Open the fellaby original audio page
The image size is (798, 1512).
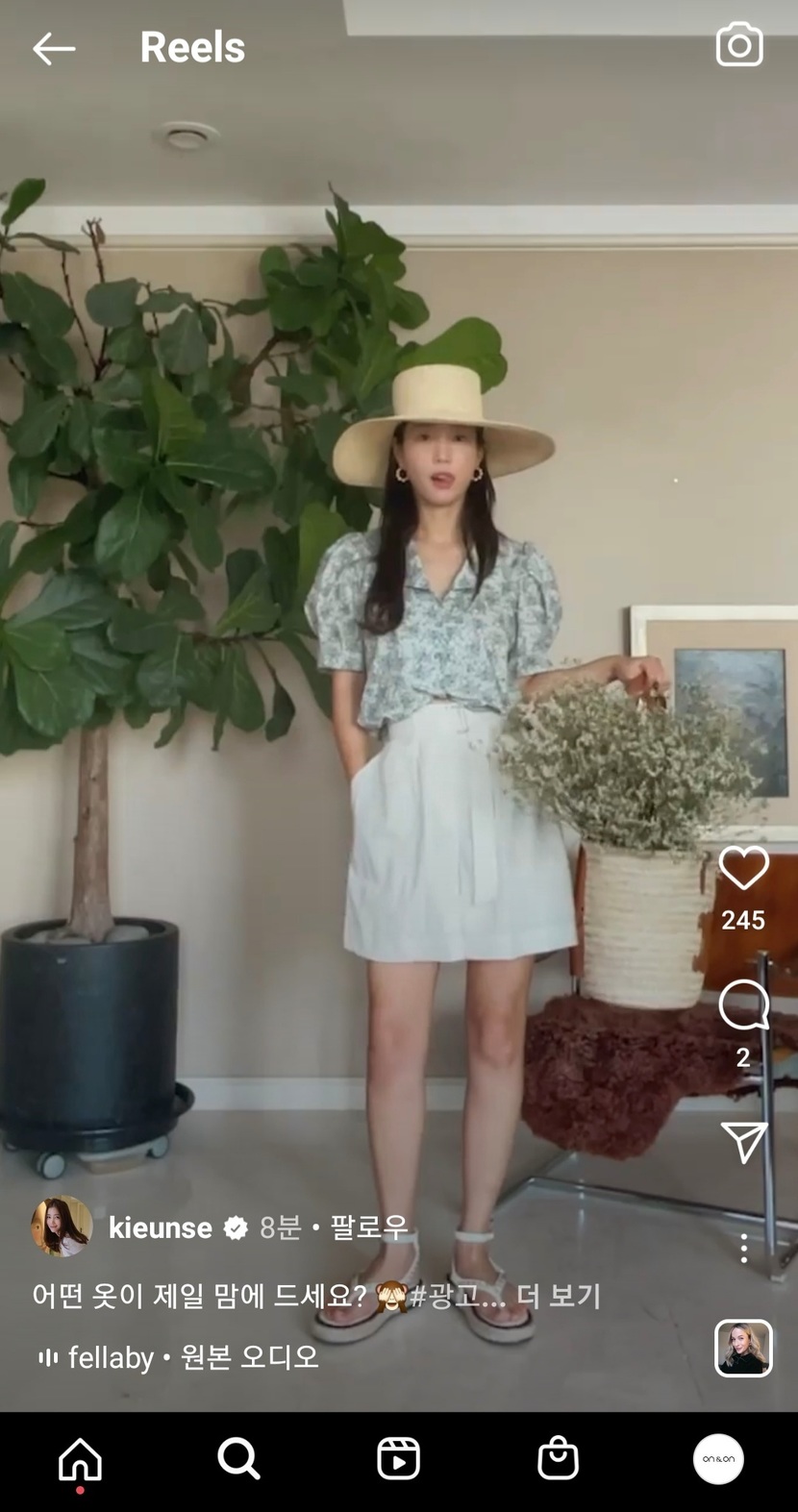[x=192, y=1357]
